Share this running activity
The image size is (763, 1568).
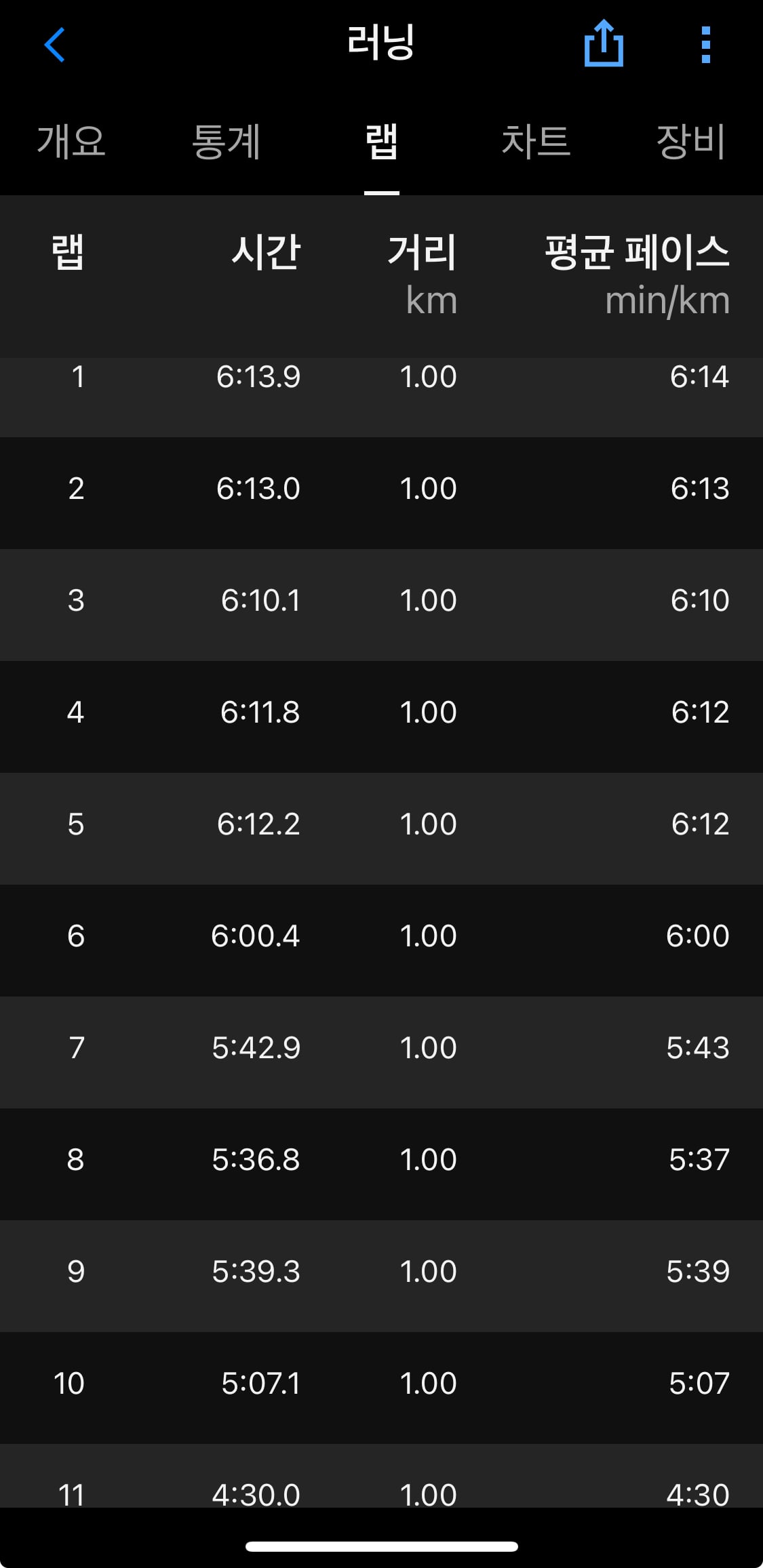(604, 43)
